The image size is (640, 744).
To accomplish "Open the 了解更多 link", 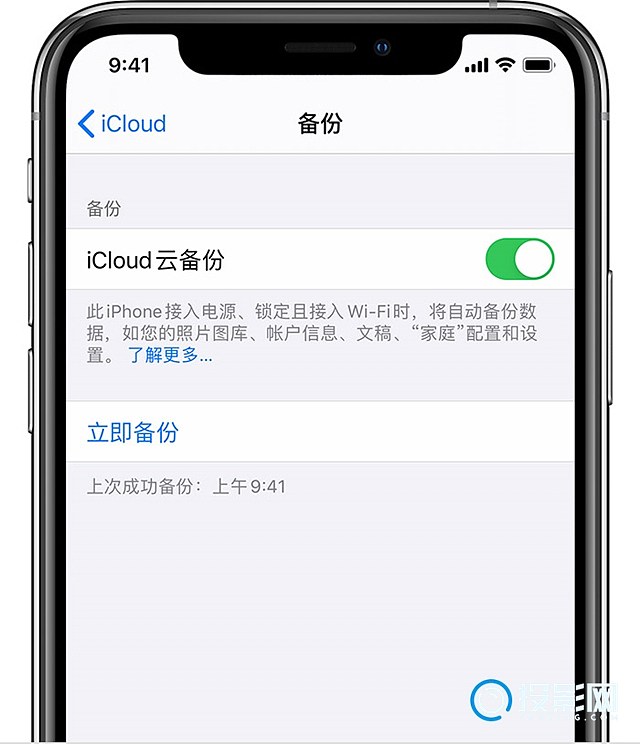I will (x=170, y=355).
